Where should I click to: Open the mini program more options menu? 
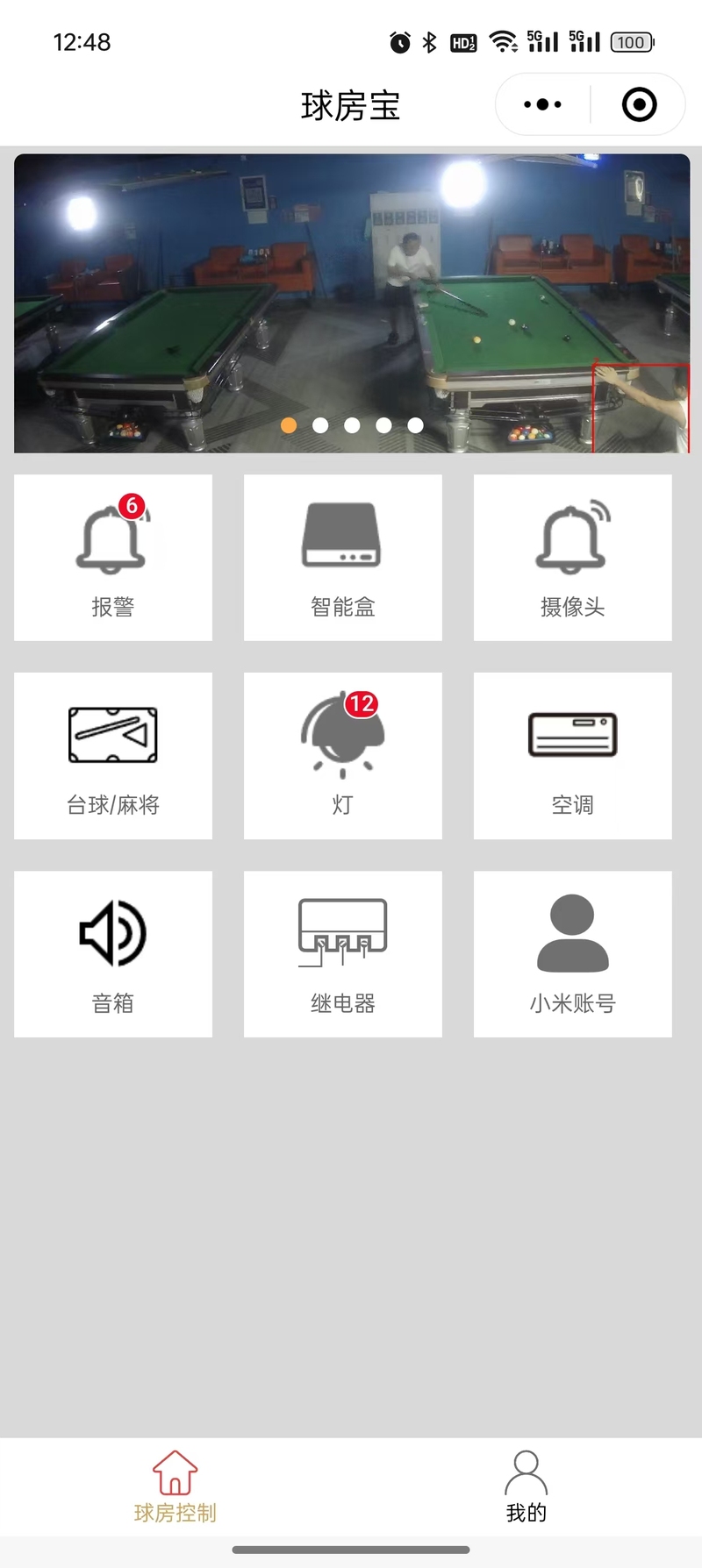coord(542,104)
